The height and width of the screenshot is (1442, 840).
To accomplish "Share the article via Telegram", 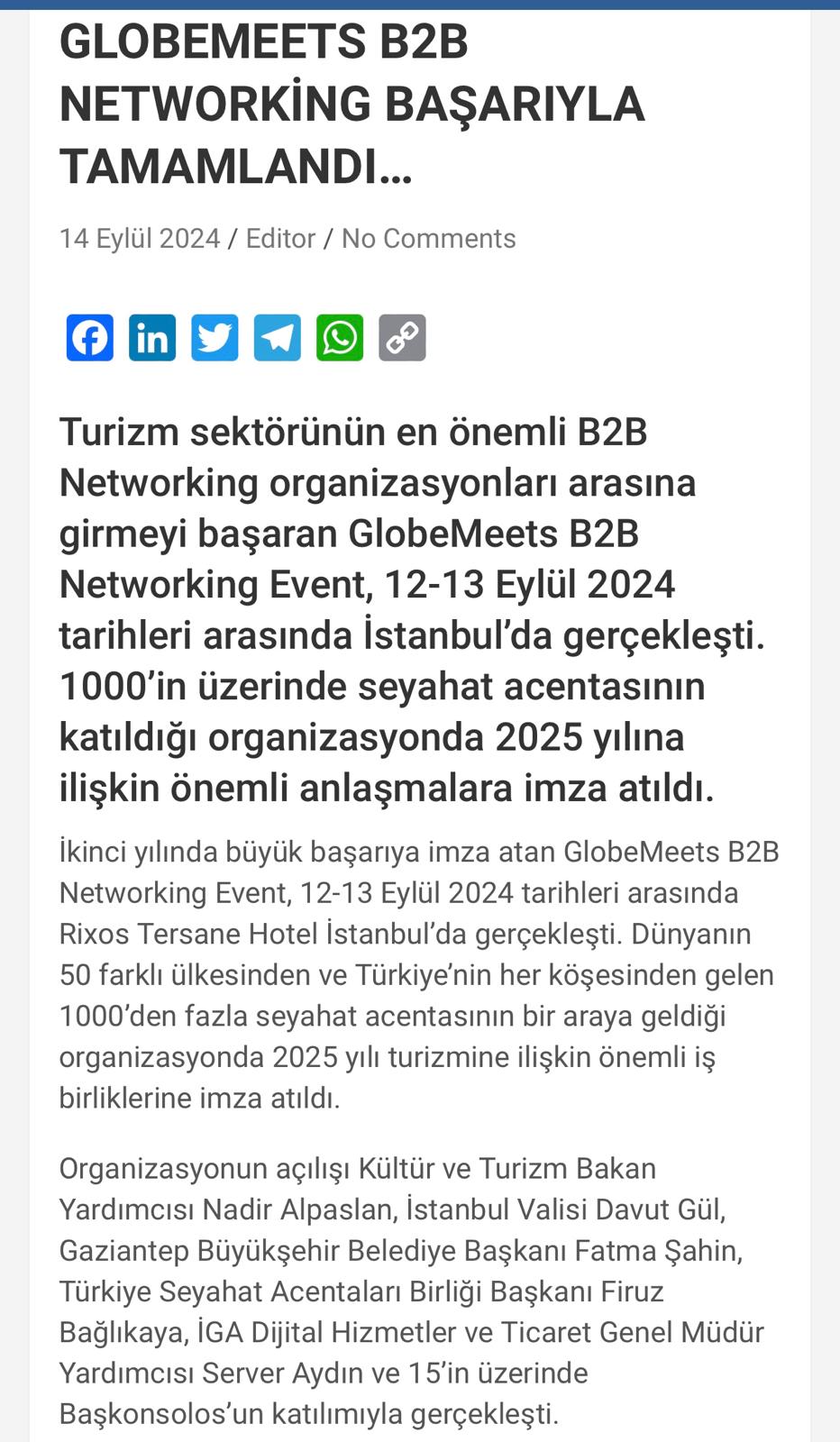I will pos(278,338).
